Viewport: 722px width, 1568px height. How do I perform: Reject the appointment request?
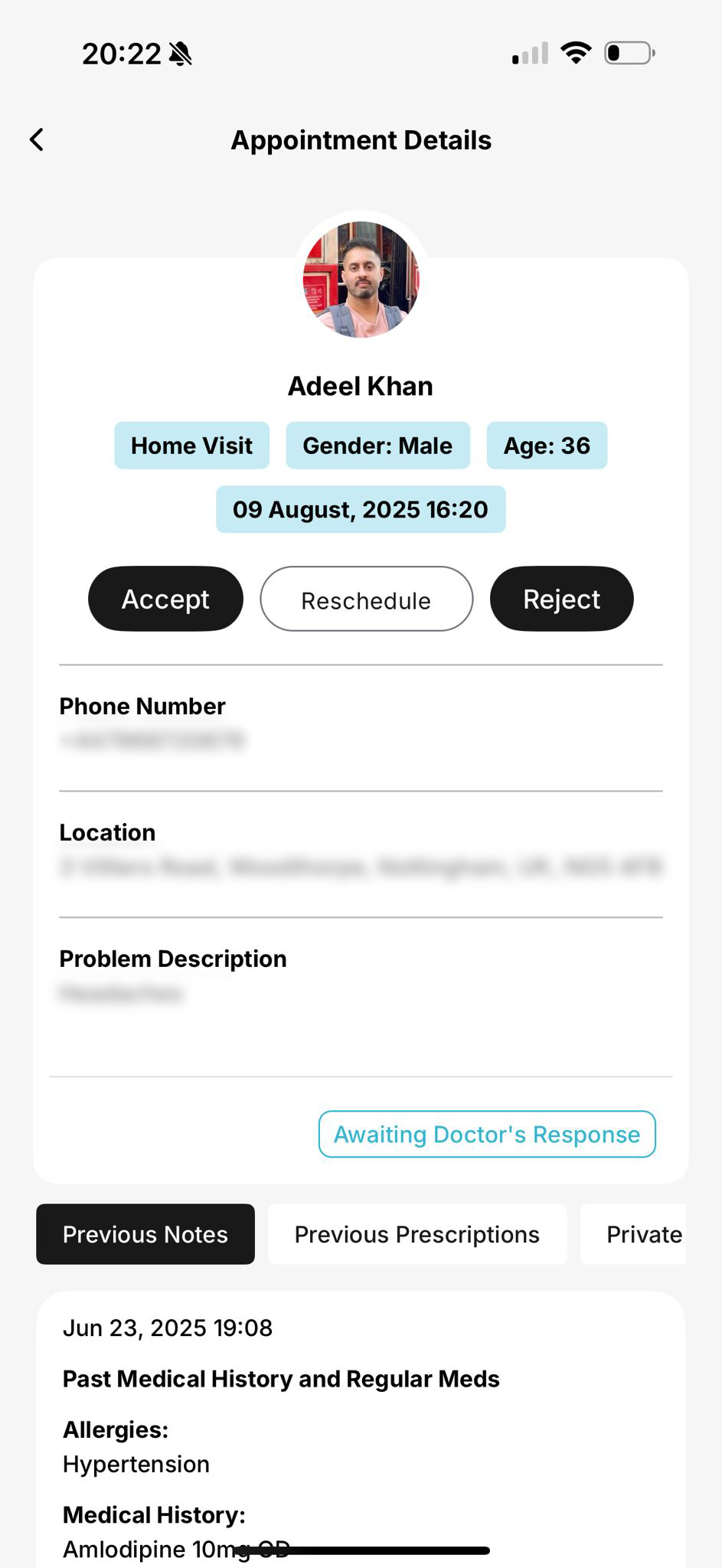(561, 599)
